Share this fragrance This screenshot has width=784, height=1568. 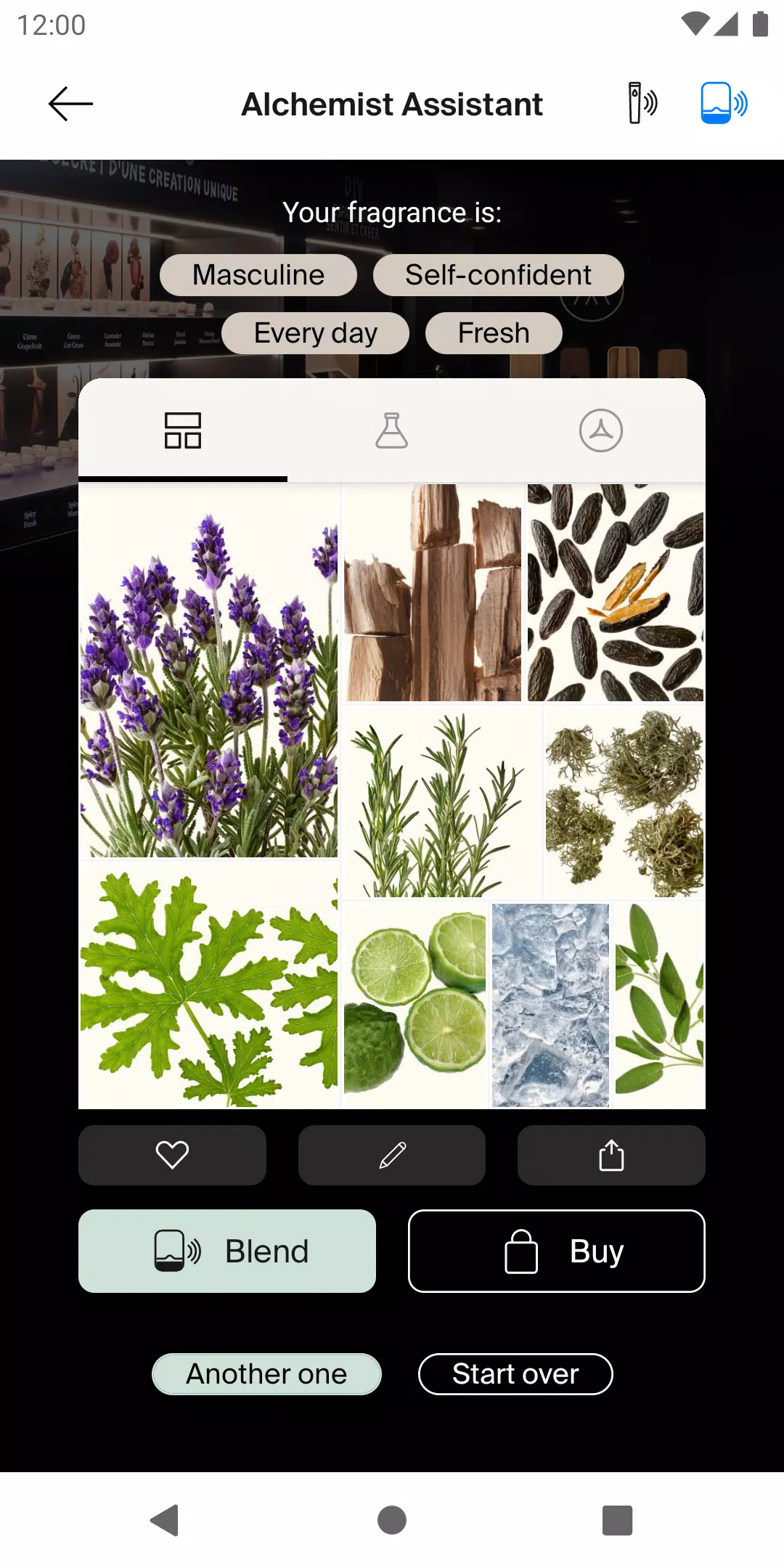click(x=611, y=1155)
